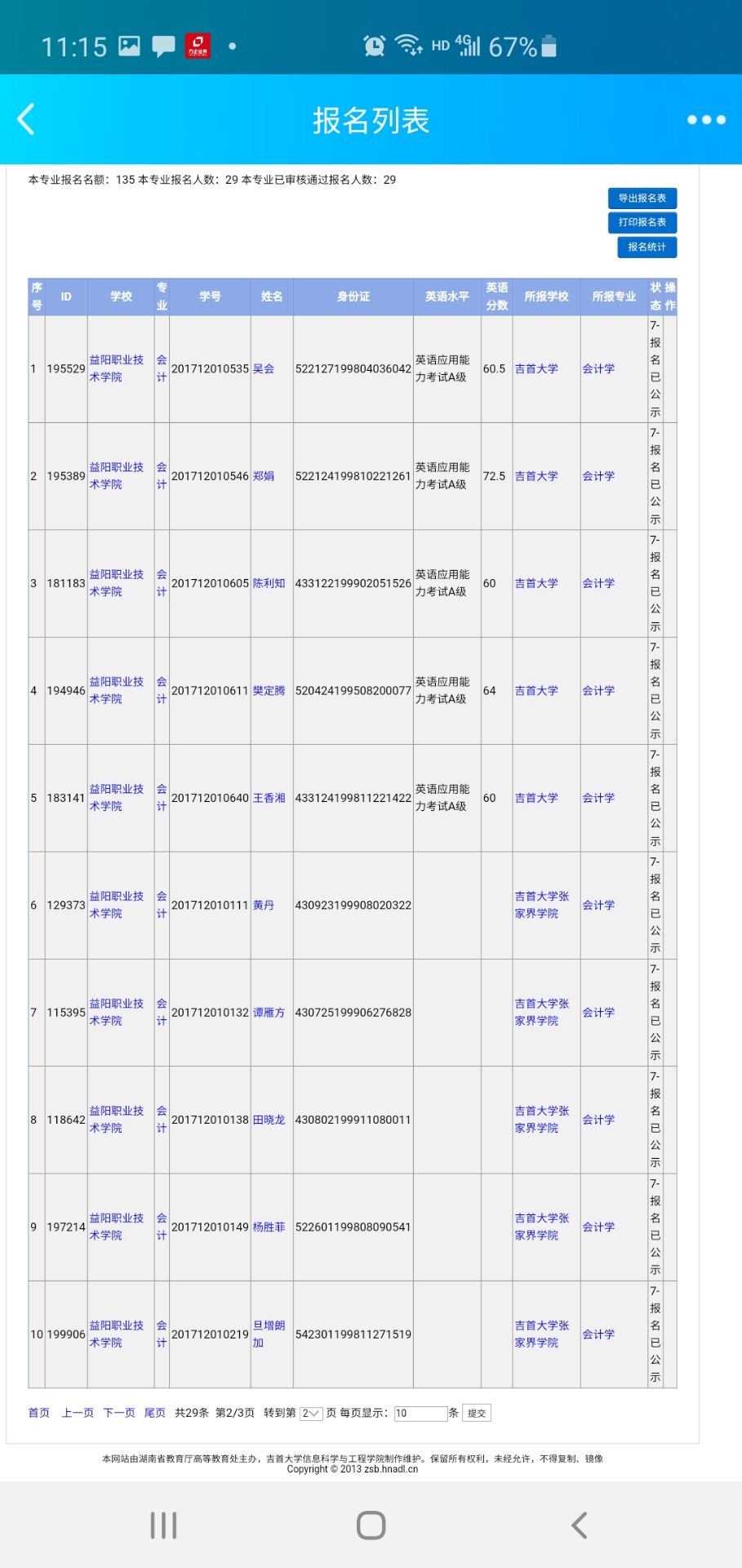The image size is (742, 1568).
Task: Go to previous page via 上一页
Action: tap(78, 1413)
